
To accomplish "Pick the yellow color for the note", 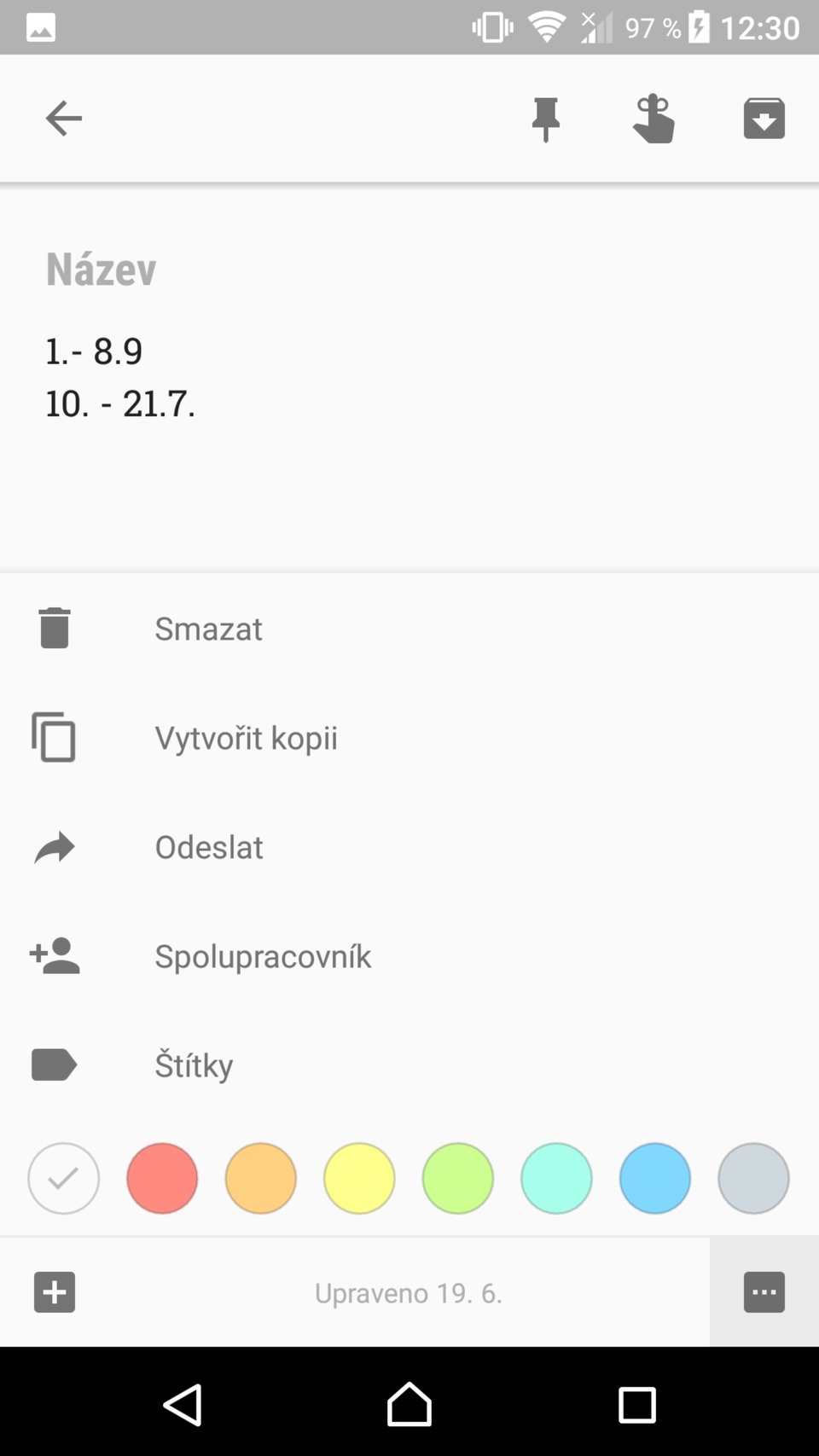I will (x=359, y=1178).
